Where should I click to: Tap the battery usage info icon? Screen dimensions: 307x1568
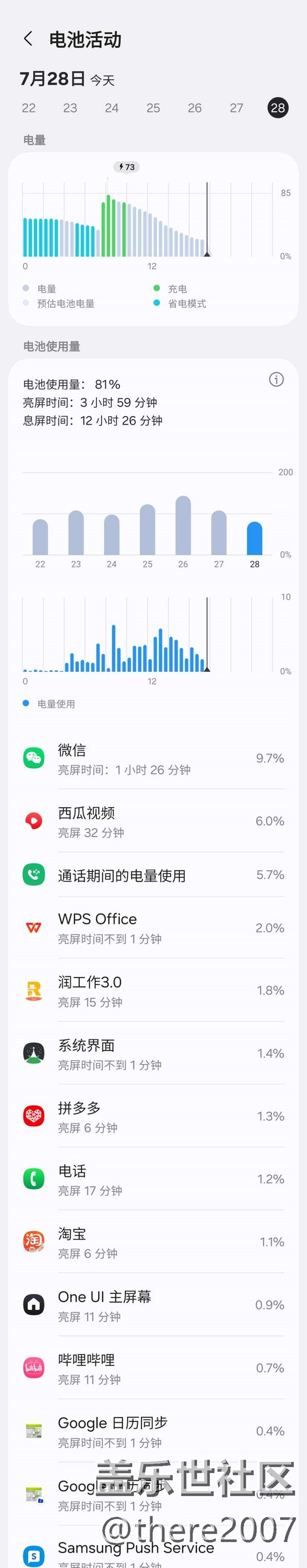pyautogui.click(x=276, y=380)
